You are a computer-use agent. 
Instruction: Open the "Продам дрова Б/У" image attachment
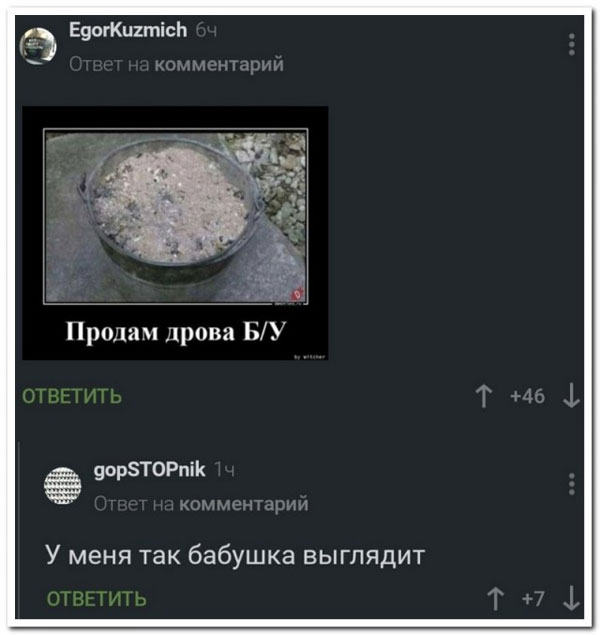pos(175,232)
